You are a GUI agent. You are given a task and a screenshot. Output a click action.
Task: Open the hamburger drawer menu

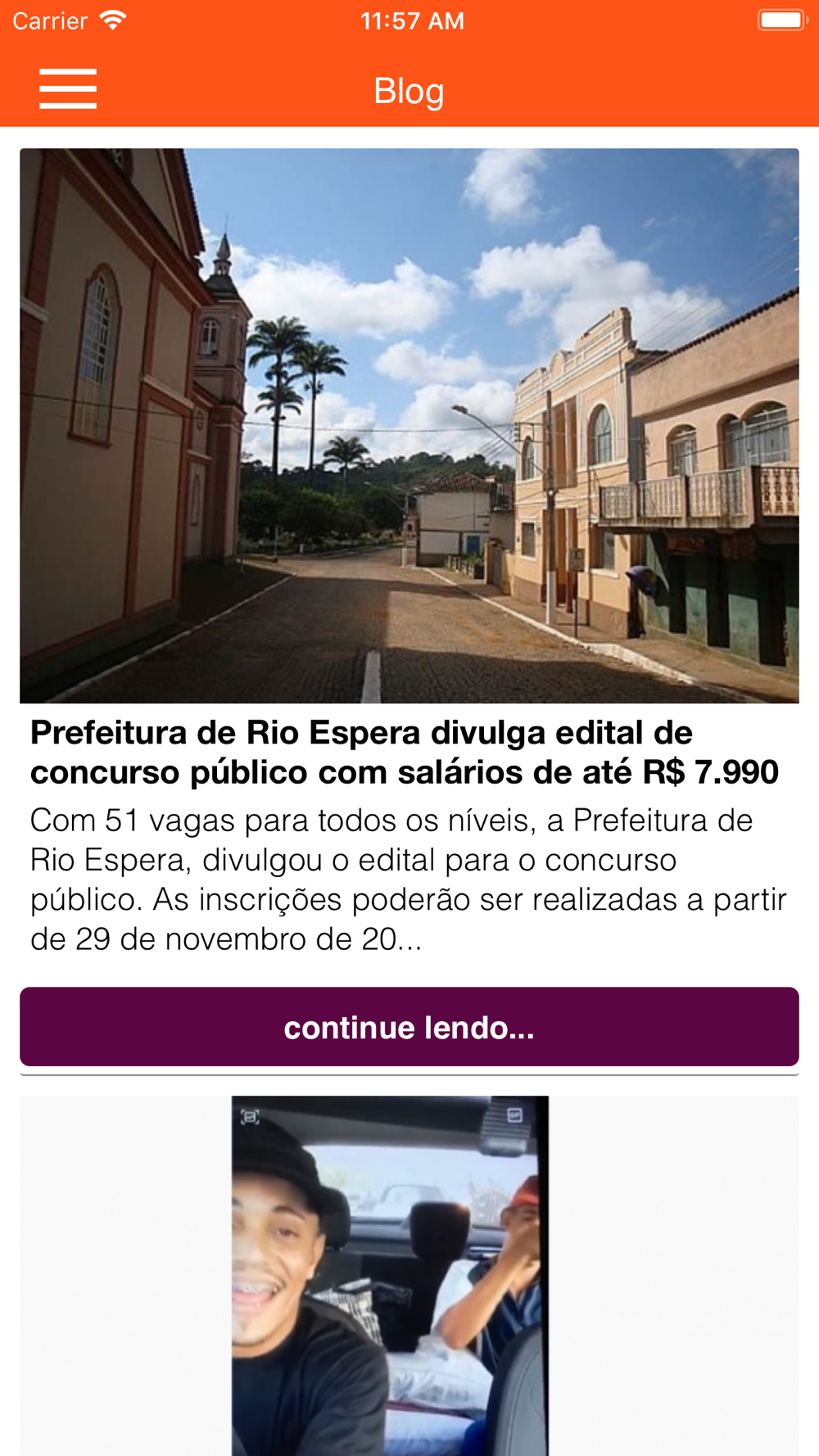click(x=68, y=88)
